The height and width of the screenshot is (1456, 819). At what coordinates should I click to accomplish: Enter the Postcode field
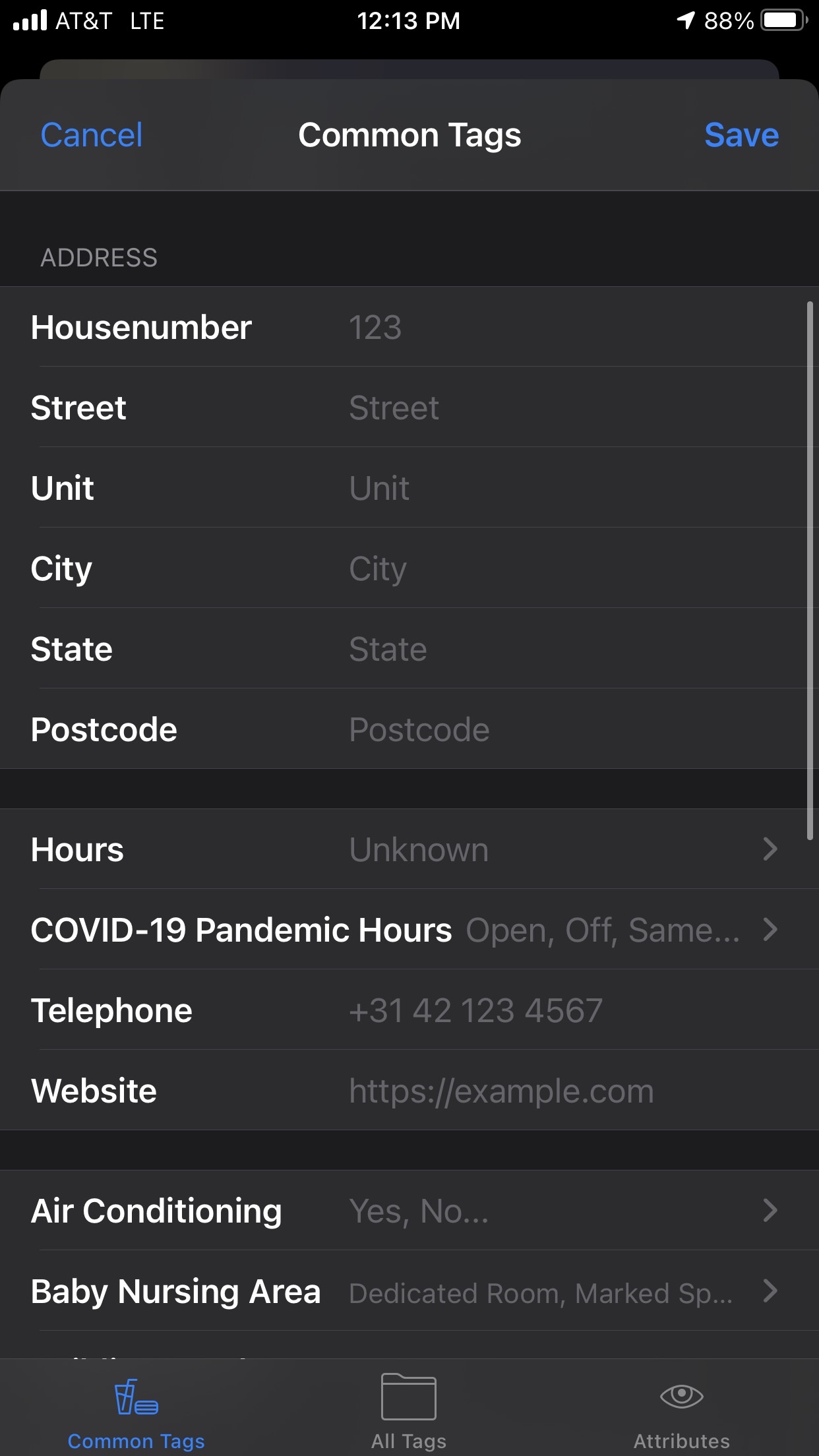[x=528, y=729]
